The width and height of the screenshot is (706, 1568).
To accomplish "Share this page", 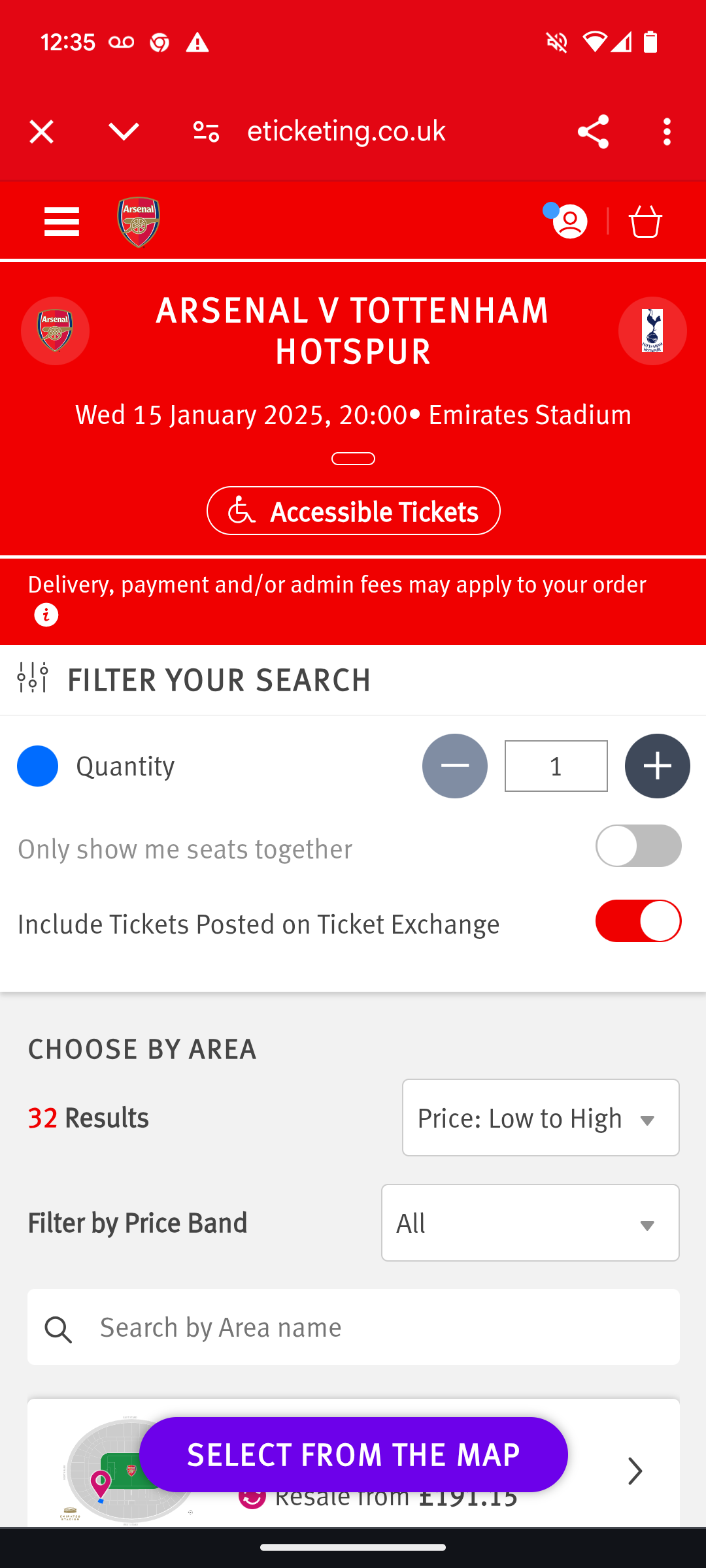I will 593,132.
